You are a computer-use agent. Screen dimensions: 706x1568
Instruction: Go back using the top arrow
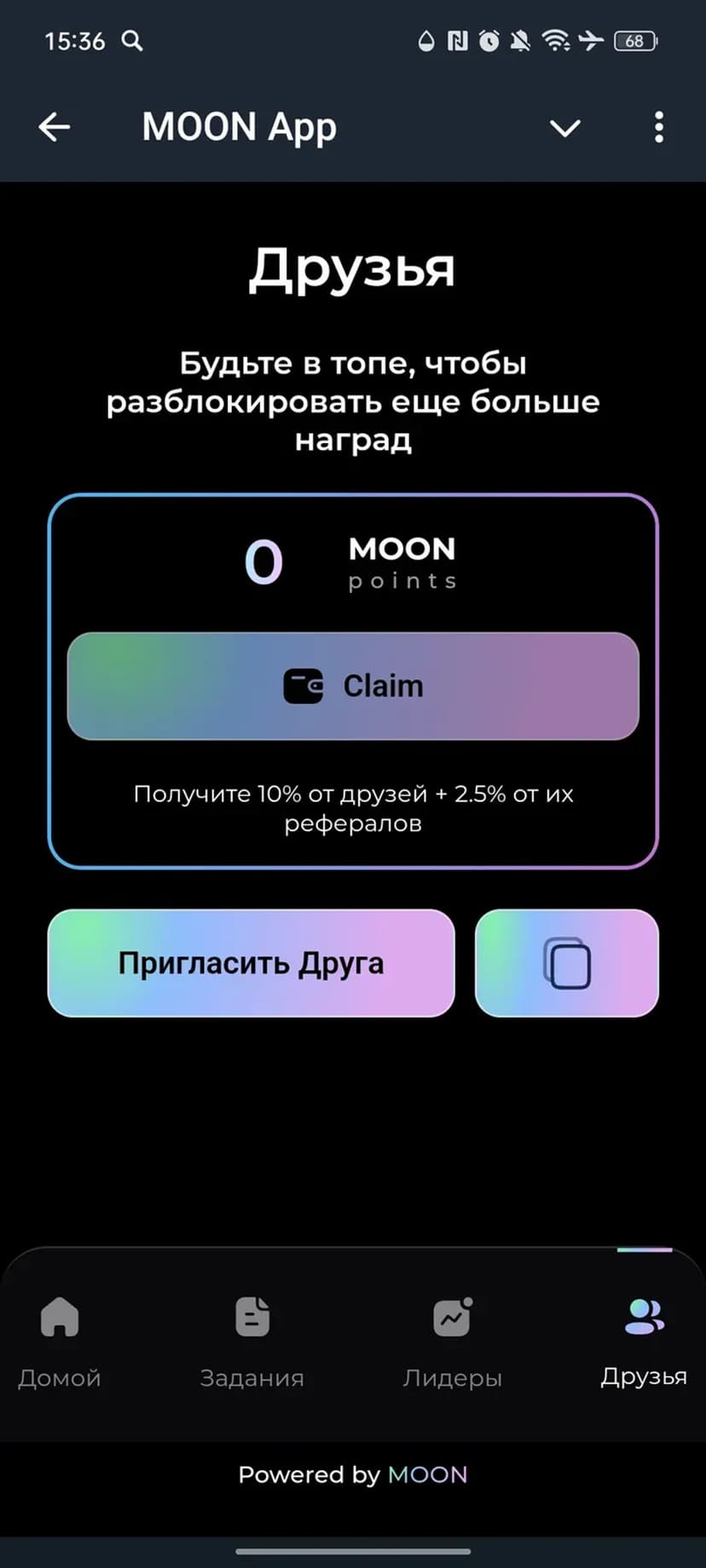click(x=55, y=128)
